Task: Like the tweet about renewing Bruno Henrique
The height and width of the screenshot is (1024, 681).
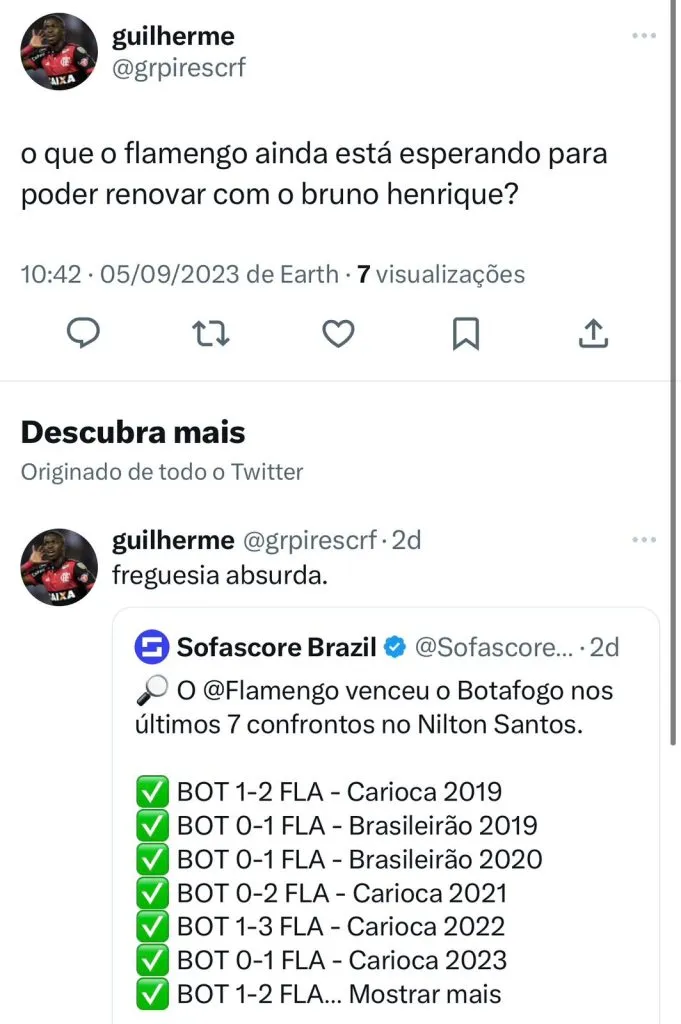Action: pyautogui.click(x=339, y=333)
